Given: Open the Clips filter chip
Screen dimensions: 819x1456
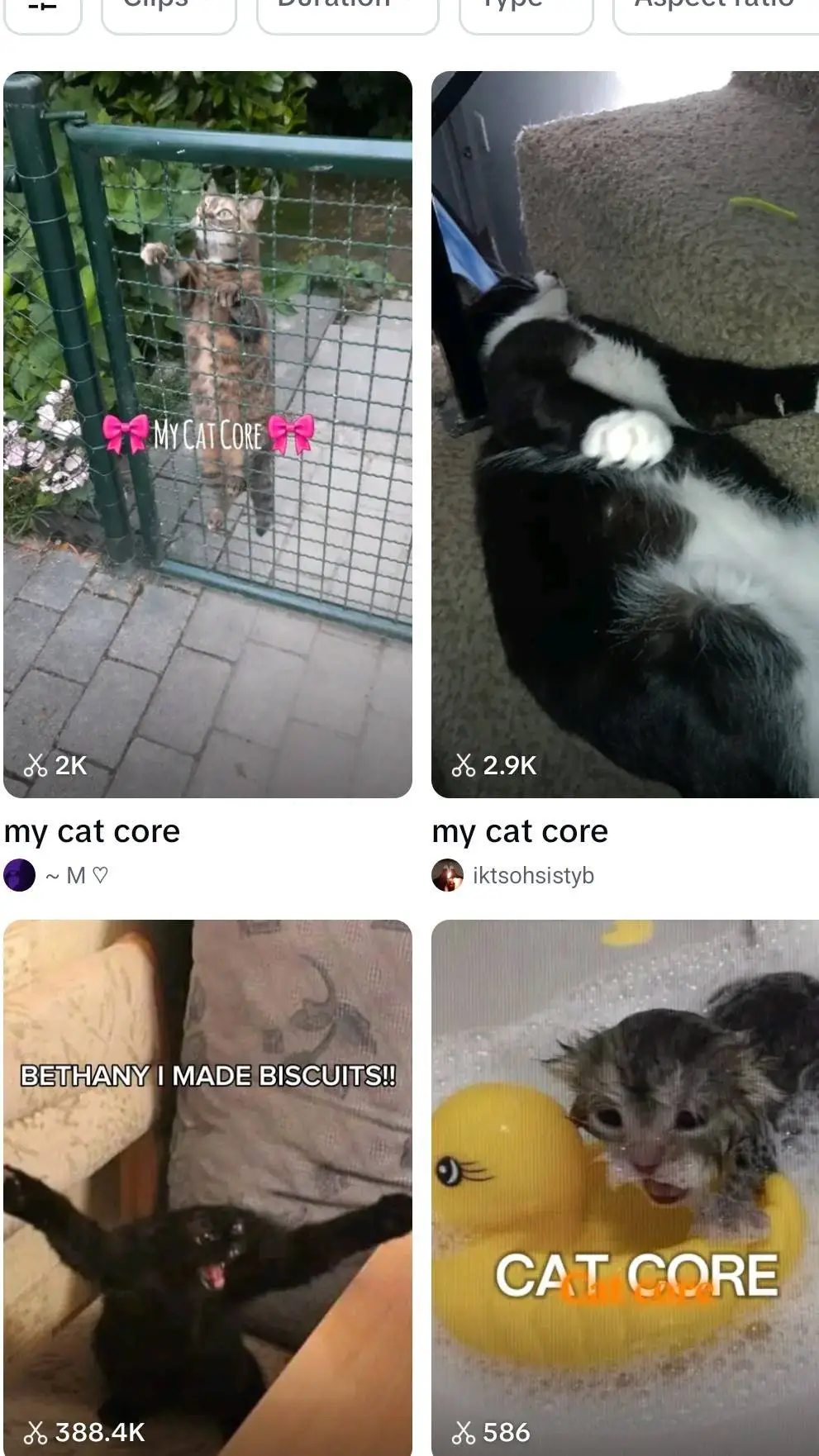Looking at the screenshot, I should pos(169,12).
